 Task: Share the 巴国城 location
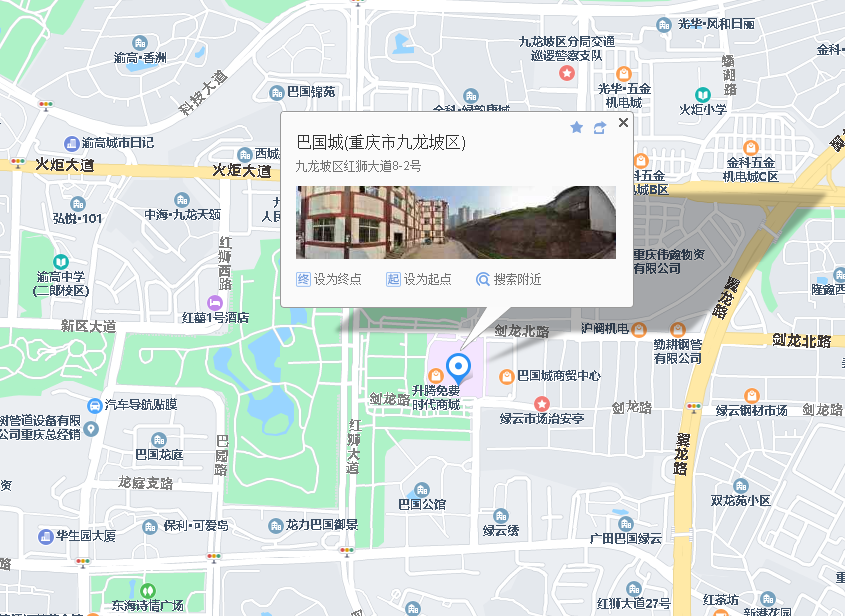pos(600,128)
